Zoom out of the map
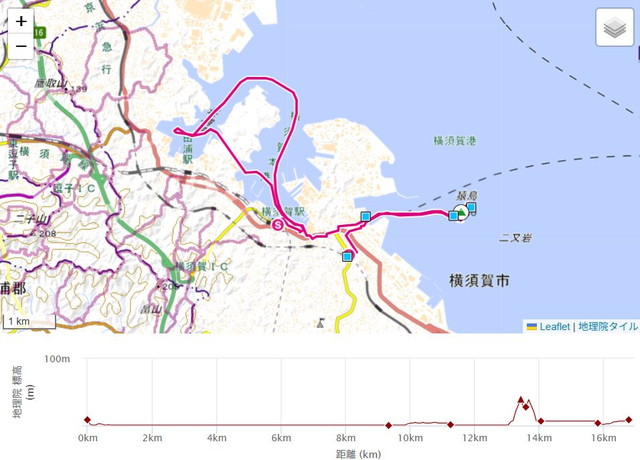This screenshot has height=460, width=640. [x=20, y=46]
